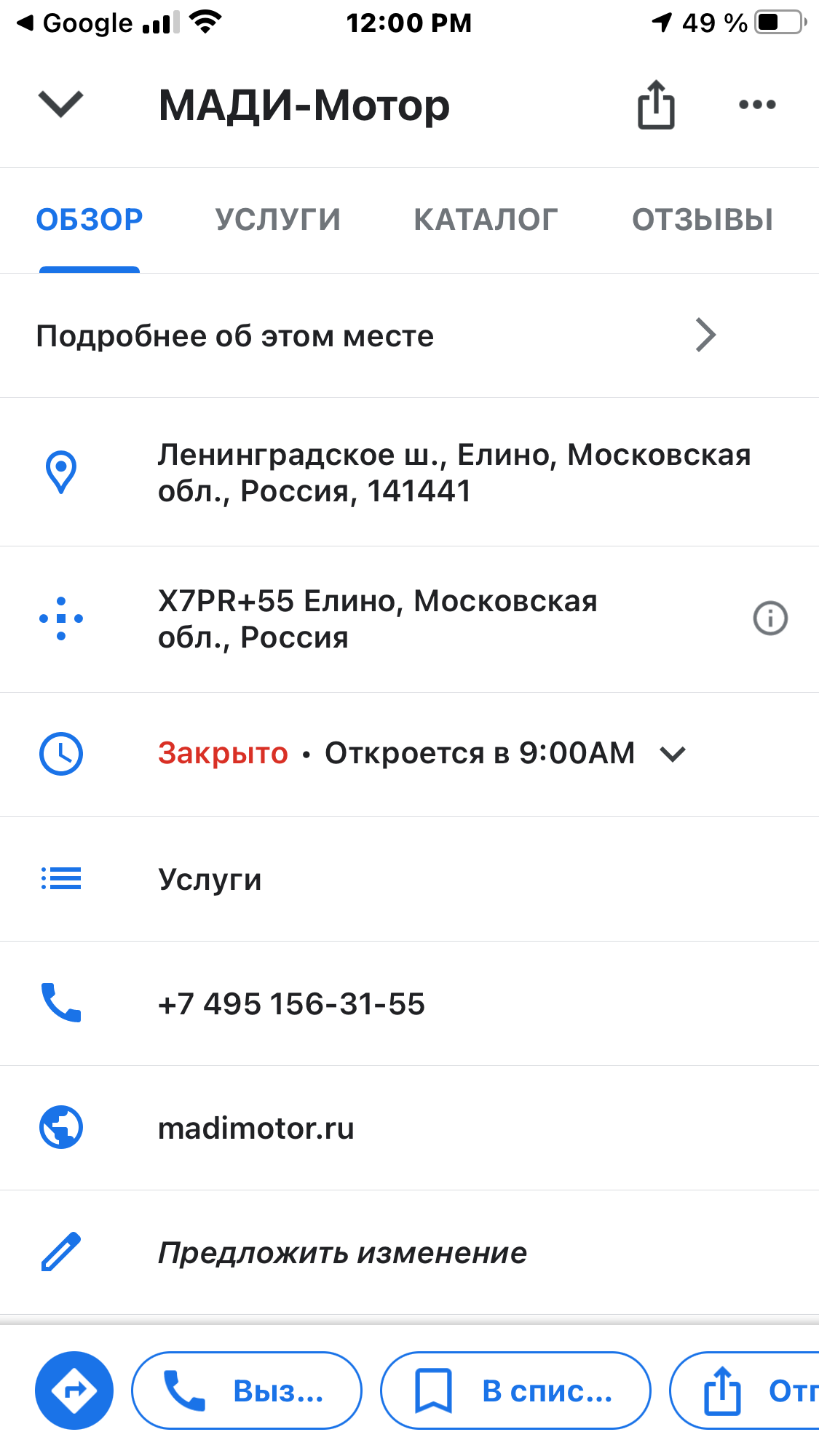Open the madimotor.ru website
819x1456 pixels.
[409, 1128]
